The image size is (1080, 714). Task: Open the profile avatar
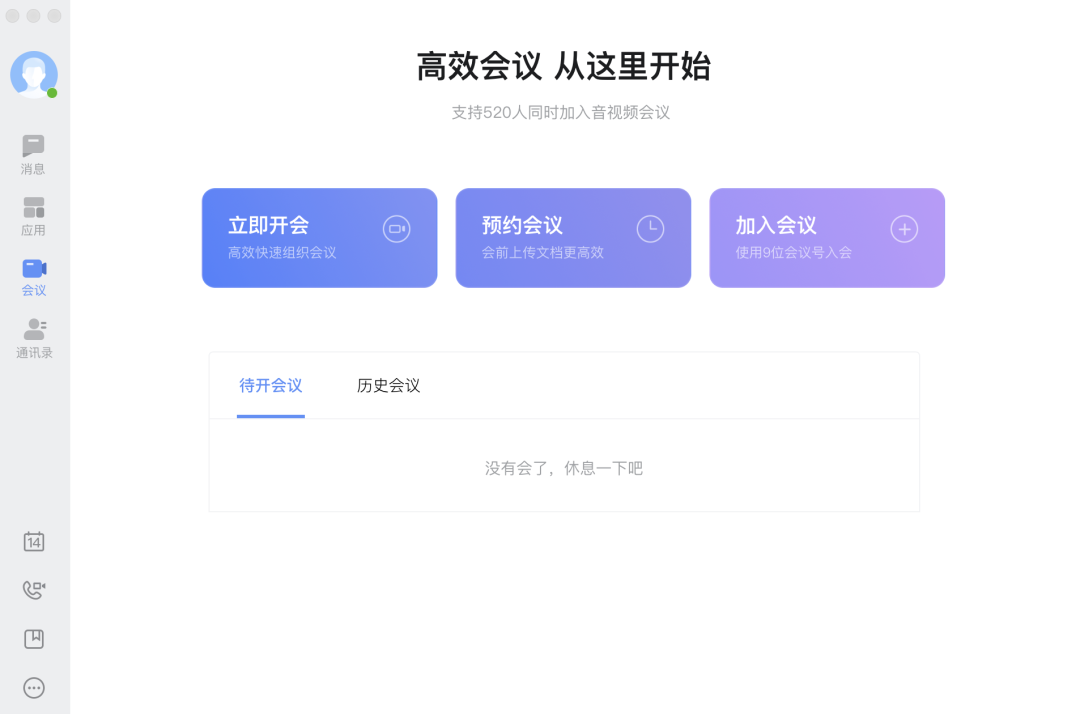tap(34, 74)
